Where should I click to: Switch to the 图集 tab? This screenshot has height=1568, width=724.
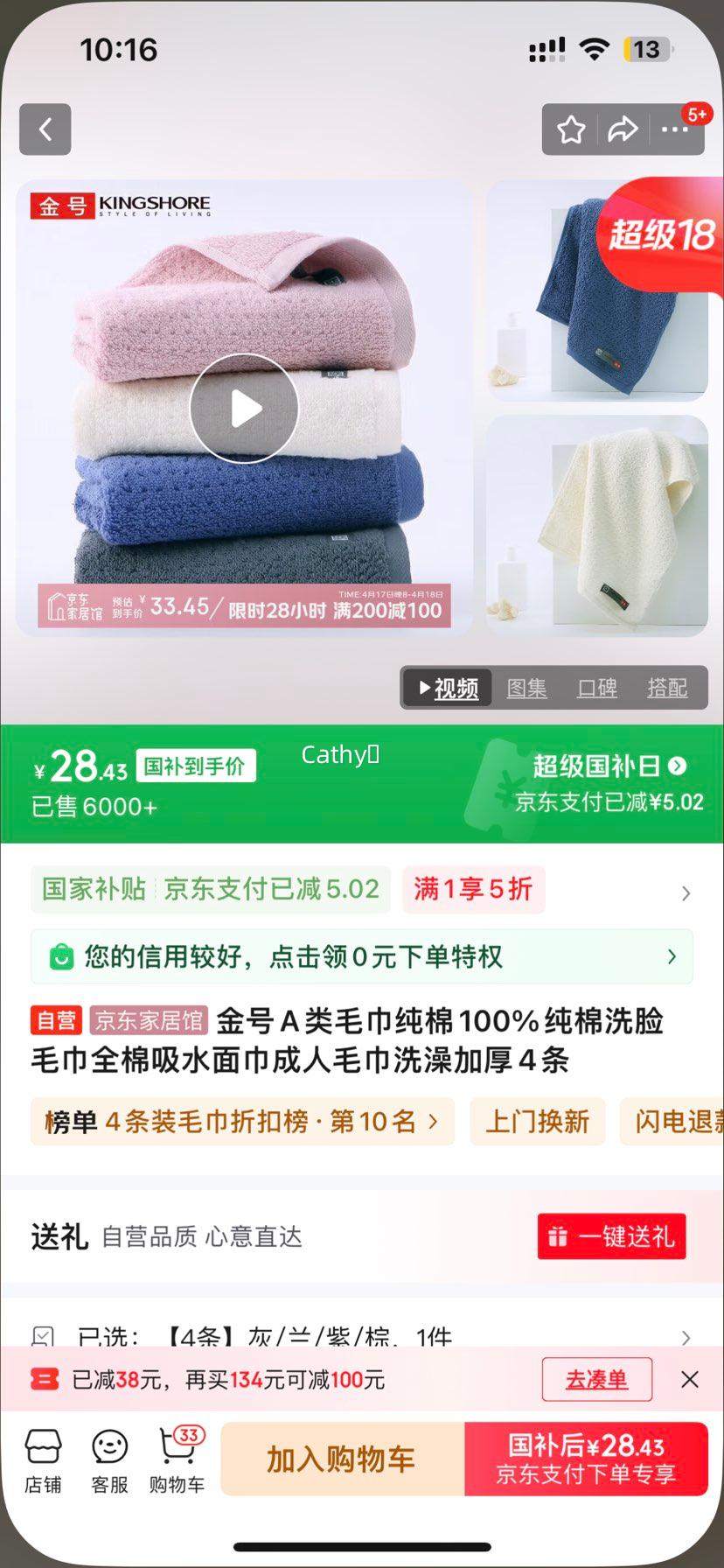click(526, 688)
